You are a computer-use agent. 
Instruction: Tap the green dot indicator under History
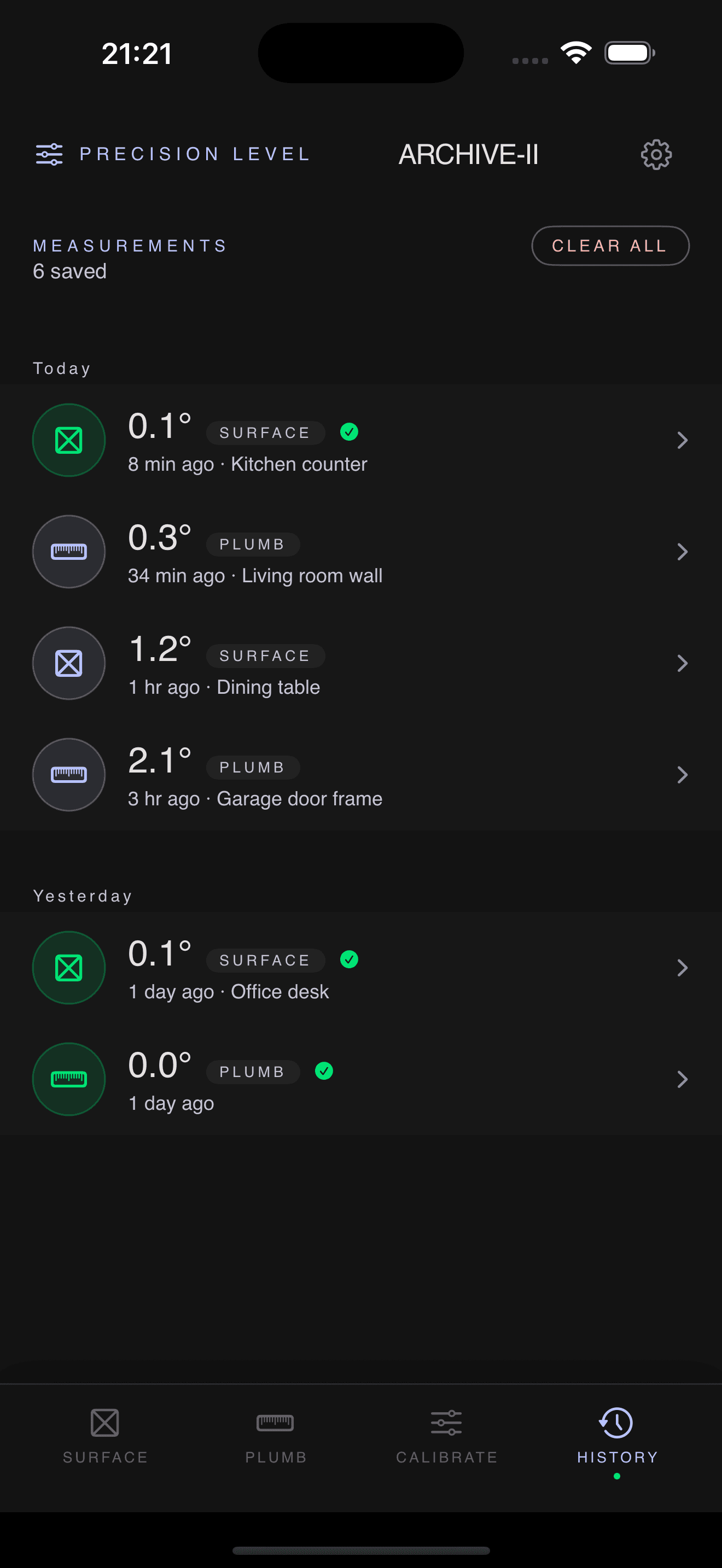click(616, 1476)
